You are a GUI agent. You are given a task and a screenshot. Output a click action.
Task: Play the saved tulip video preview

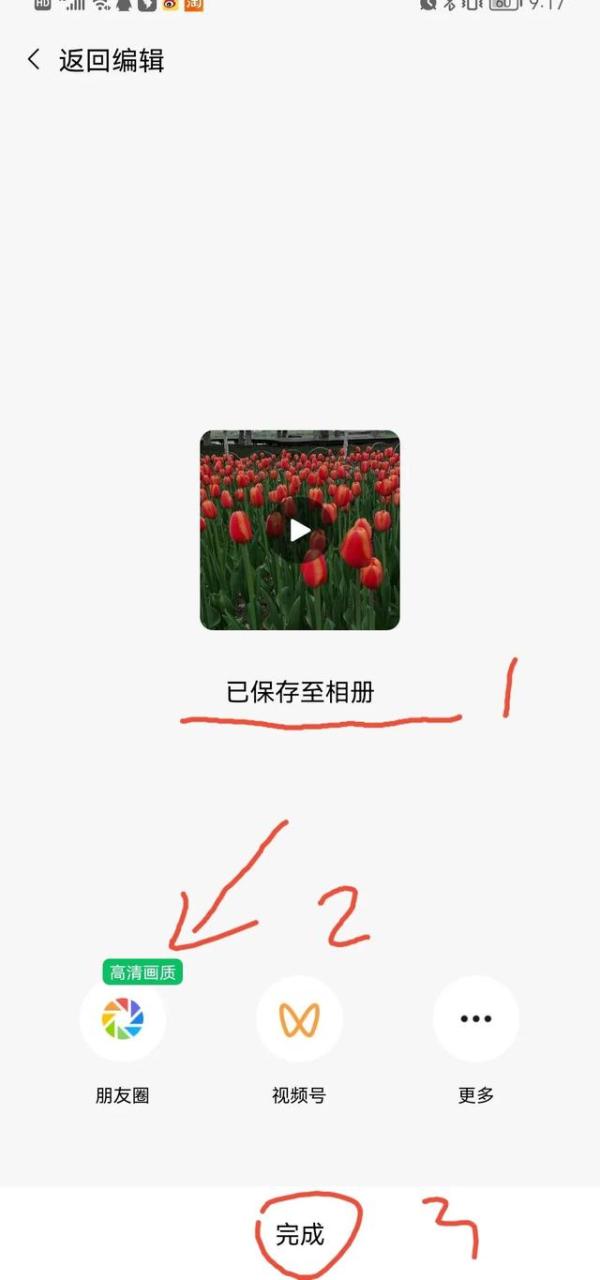pos(300,530)
